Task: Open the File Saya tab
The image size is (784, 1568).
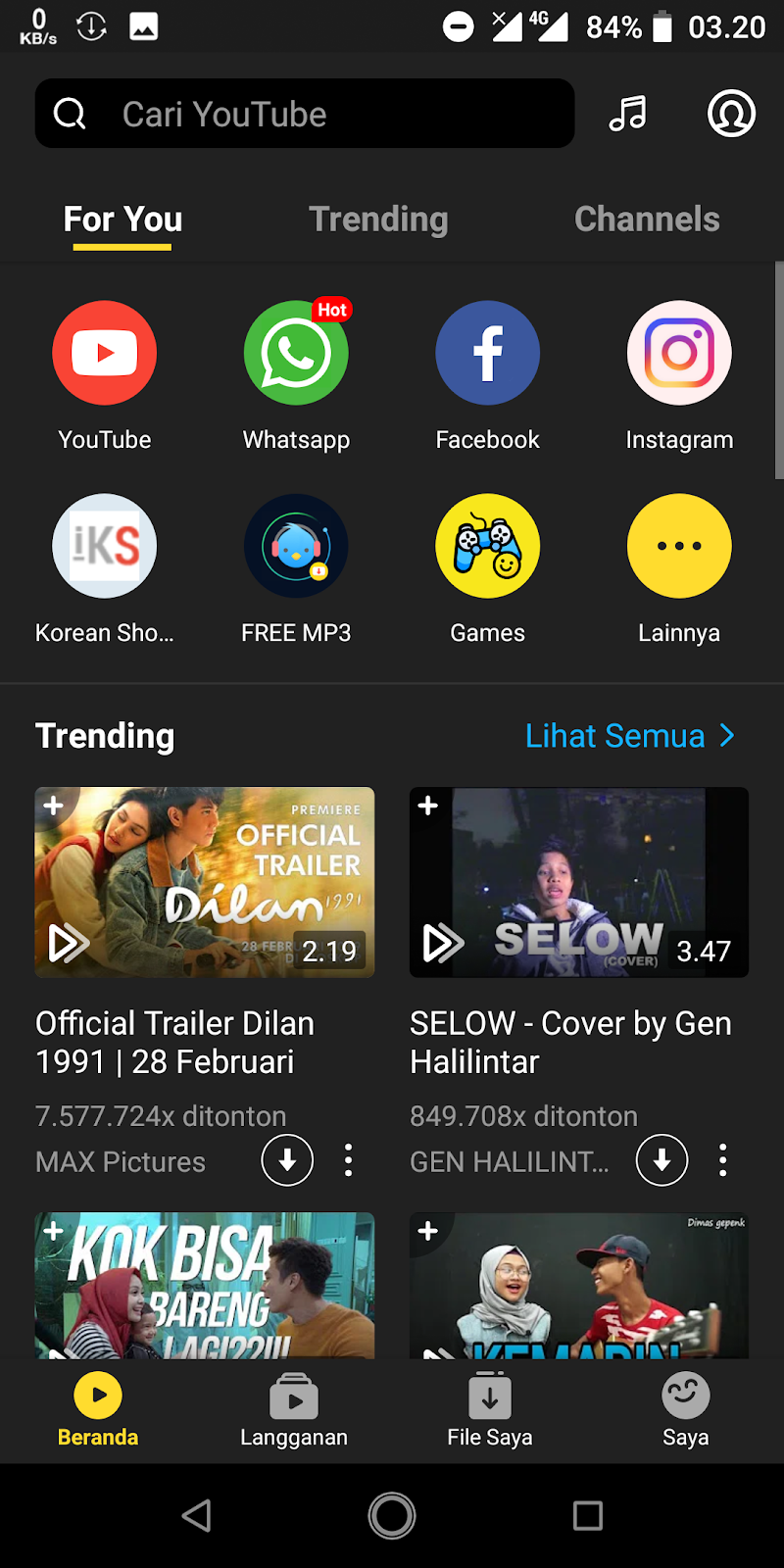Action: [x=490, y=1411]
